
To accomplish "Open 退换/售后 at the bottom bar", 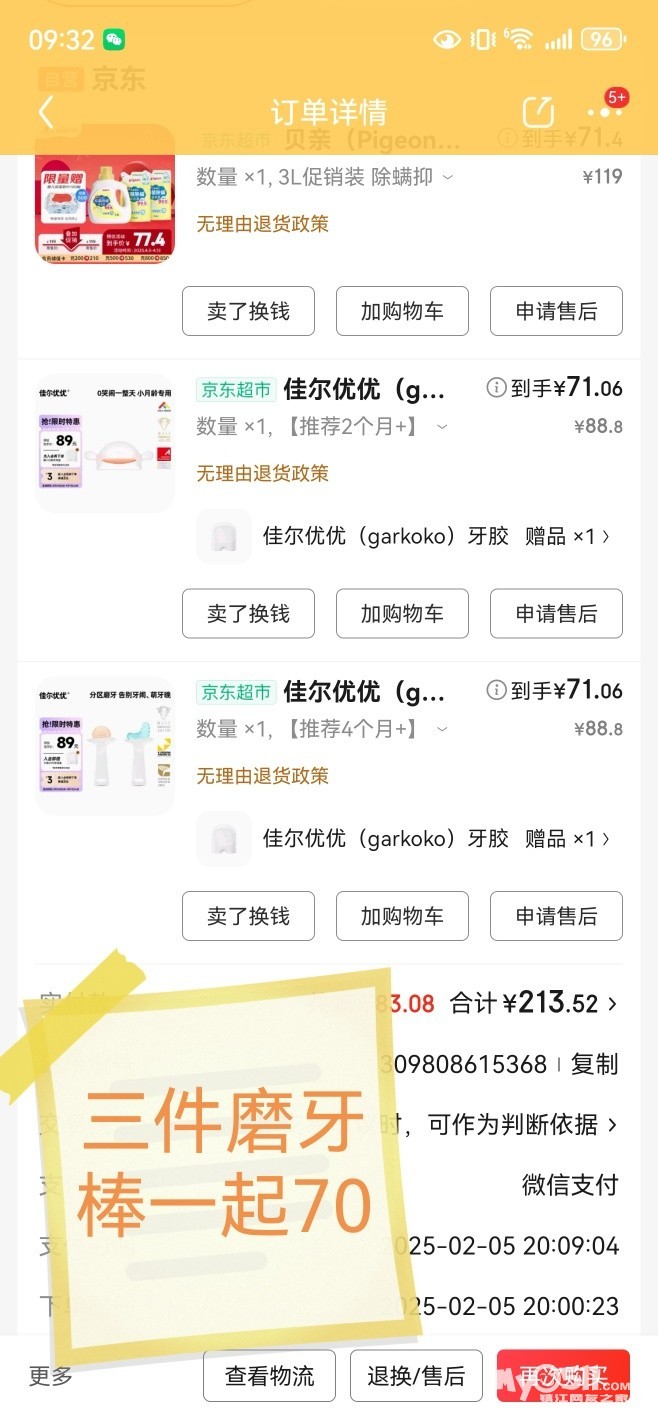I will [x=416, y=1376].
